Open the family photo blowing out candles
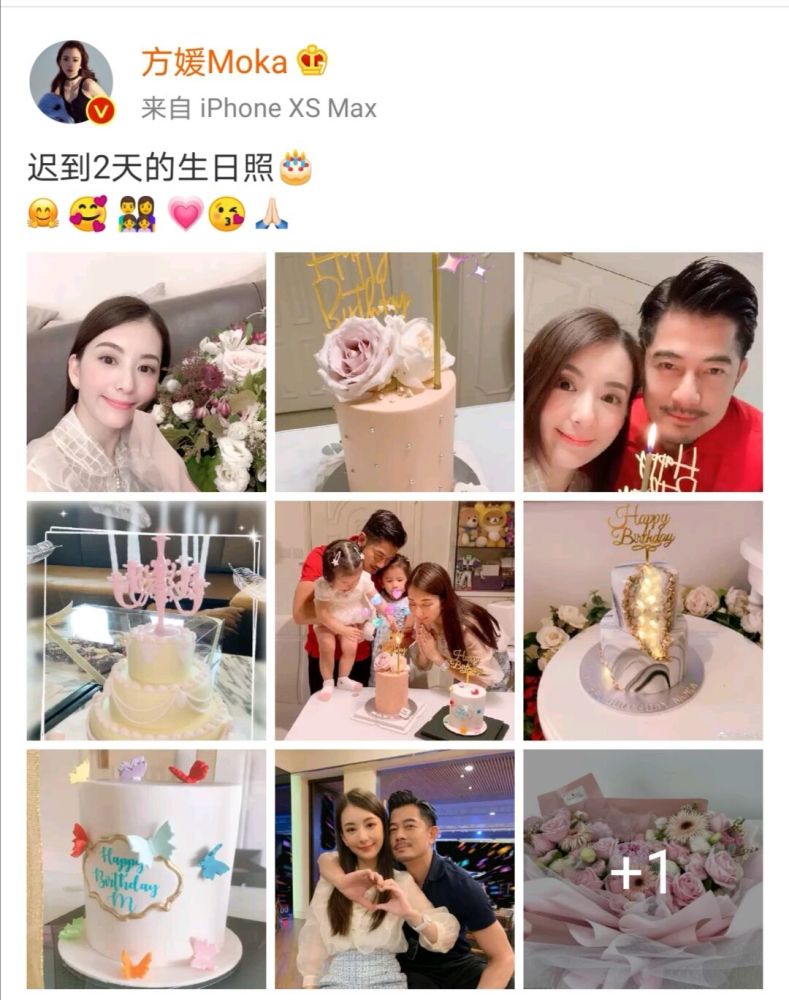 395,620
